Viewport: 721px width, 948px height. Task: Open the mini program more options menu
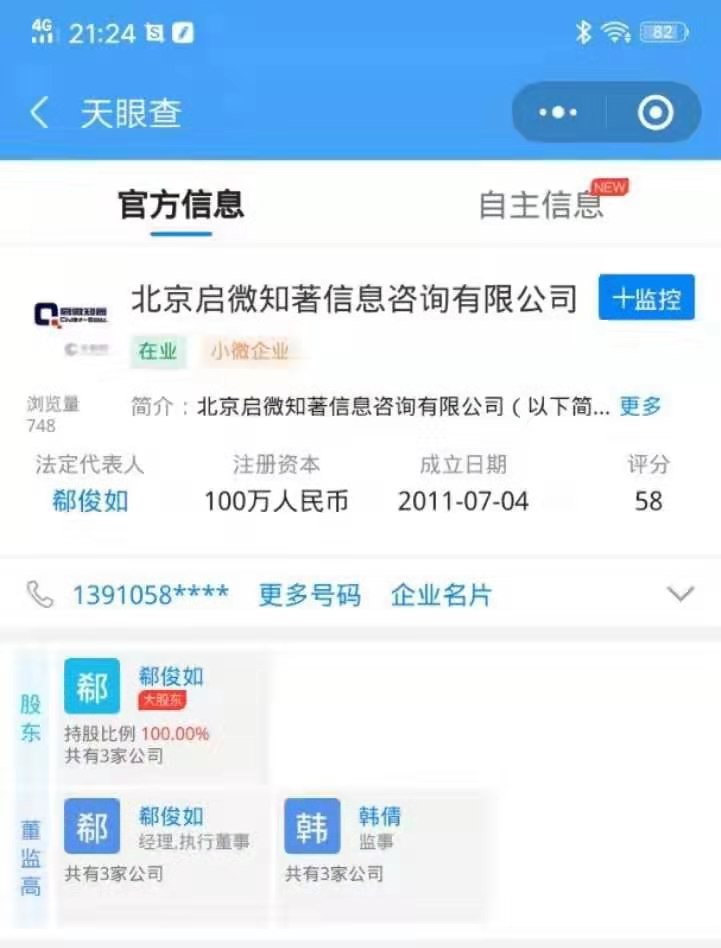558,113
